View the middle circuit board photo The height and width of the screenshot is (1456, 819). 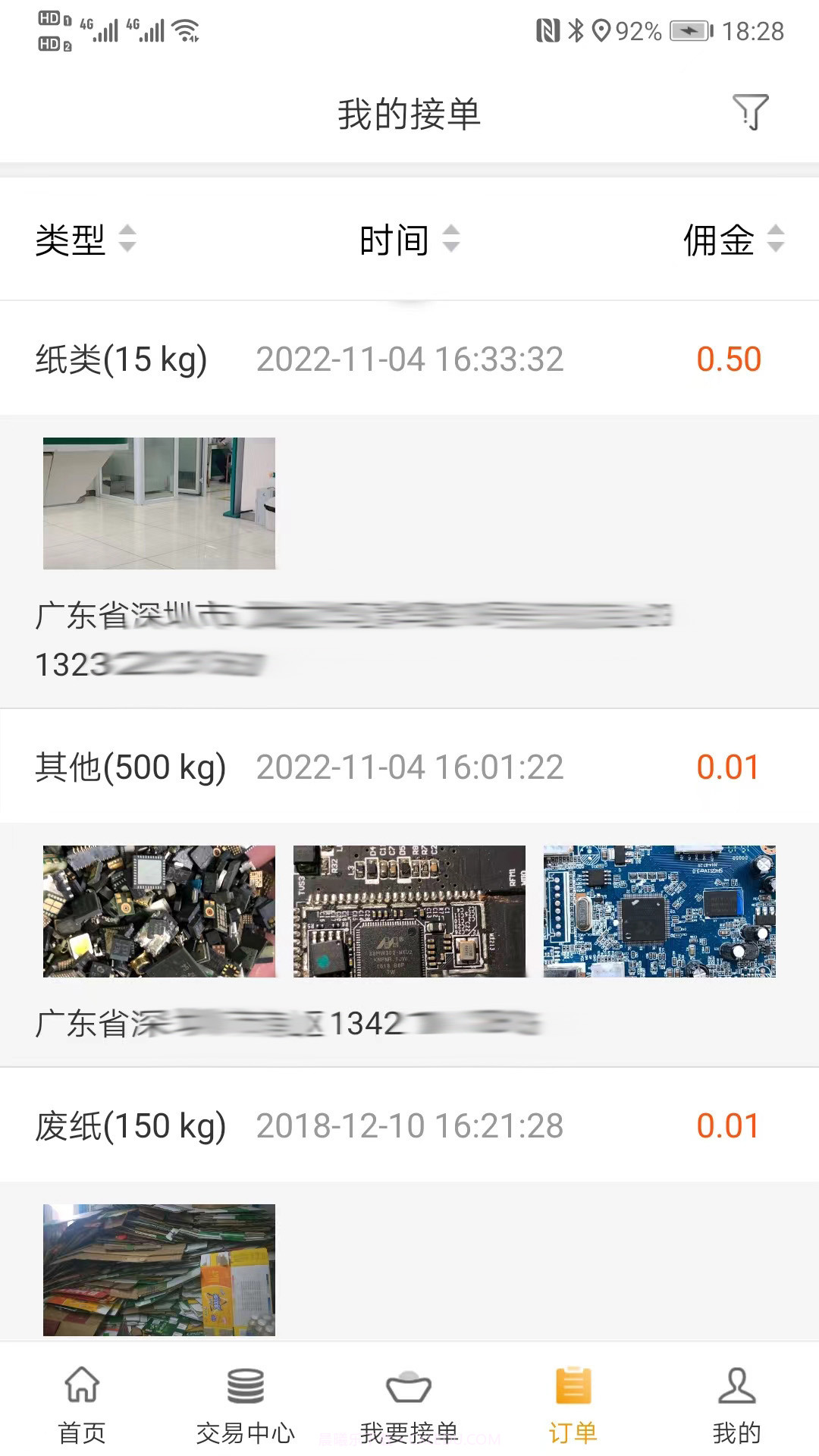coord(409,910)
